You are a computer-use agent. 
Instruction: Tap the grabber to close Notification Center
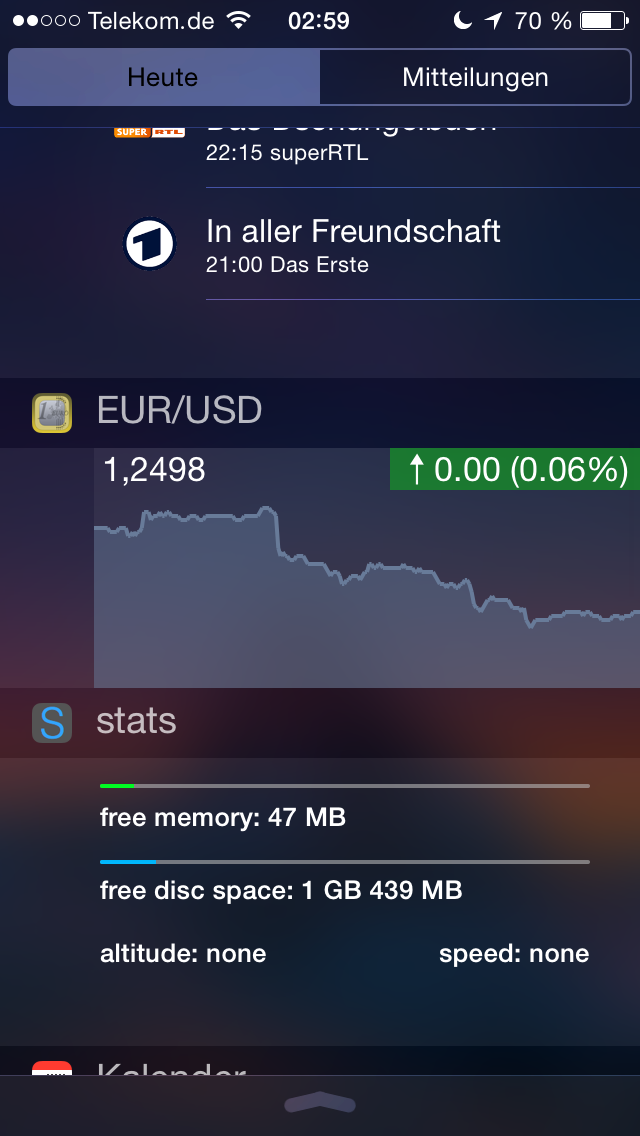(x=320, y=1103)
